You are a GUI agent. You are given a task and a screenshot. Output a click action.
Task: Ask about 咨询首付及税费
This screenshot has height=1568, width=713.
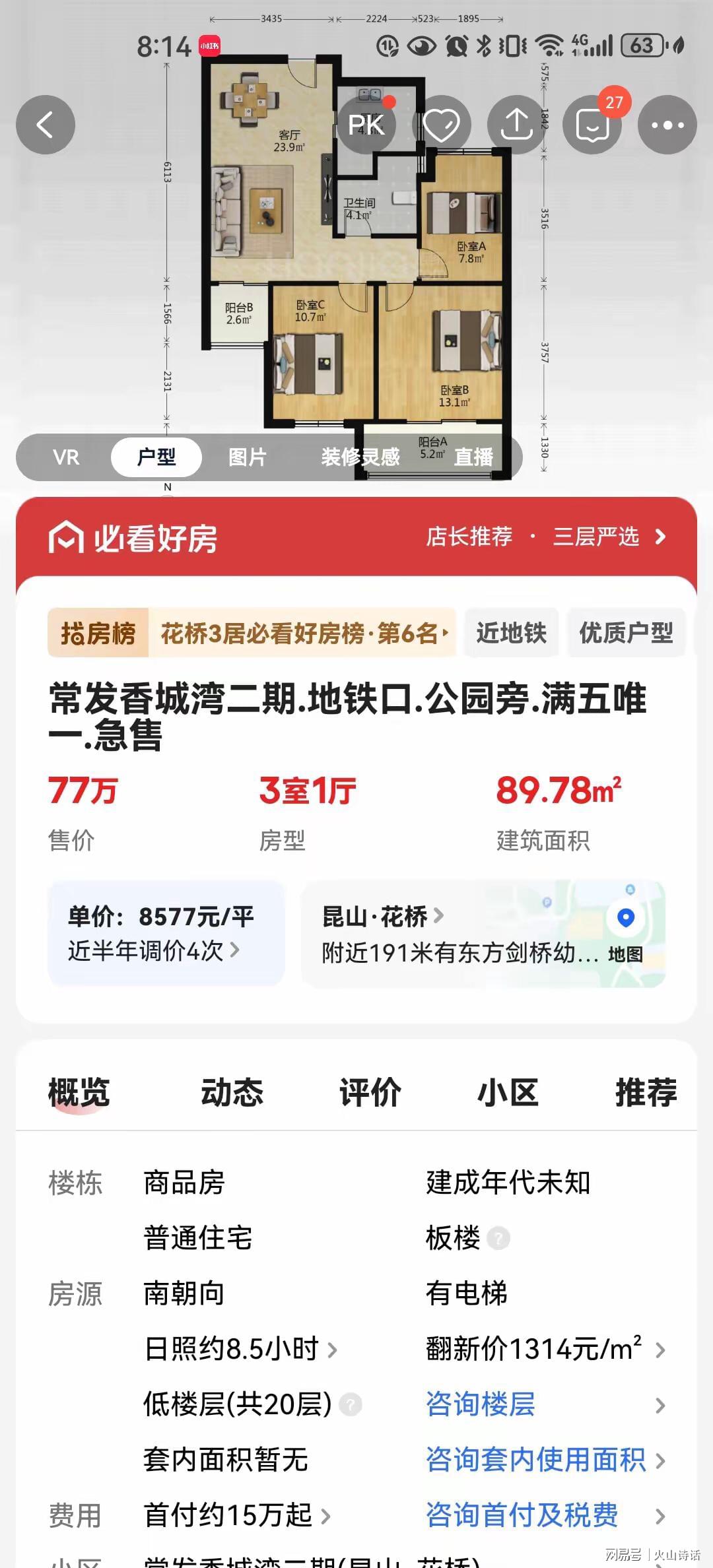(522, 1515)
